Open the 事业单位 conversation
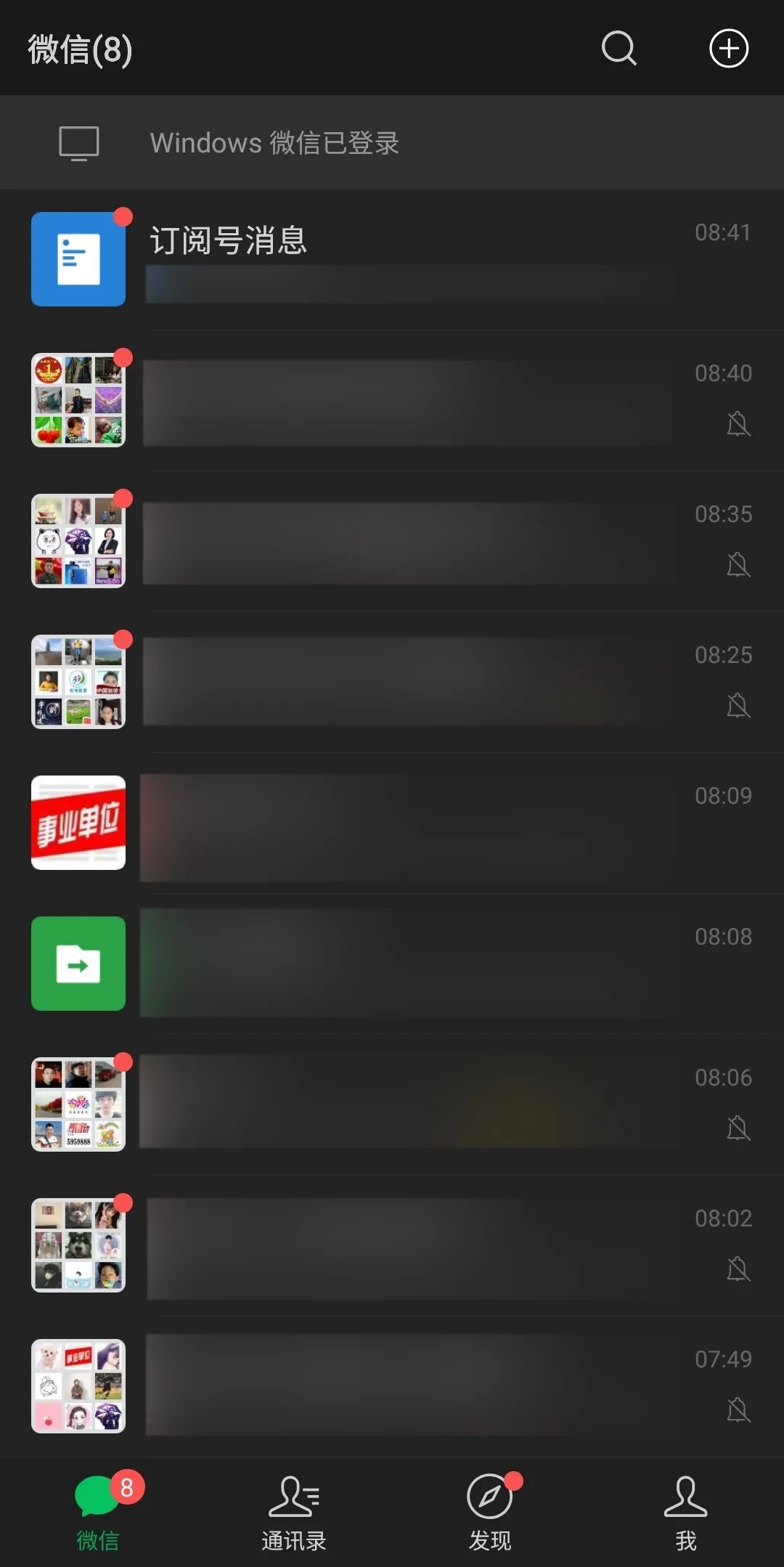Screen dimensions: 784x1567 coord(392,823)
